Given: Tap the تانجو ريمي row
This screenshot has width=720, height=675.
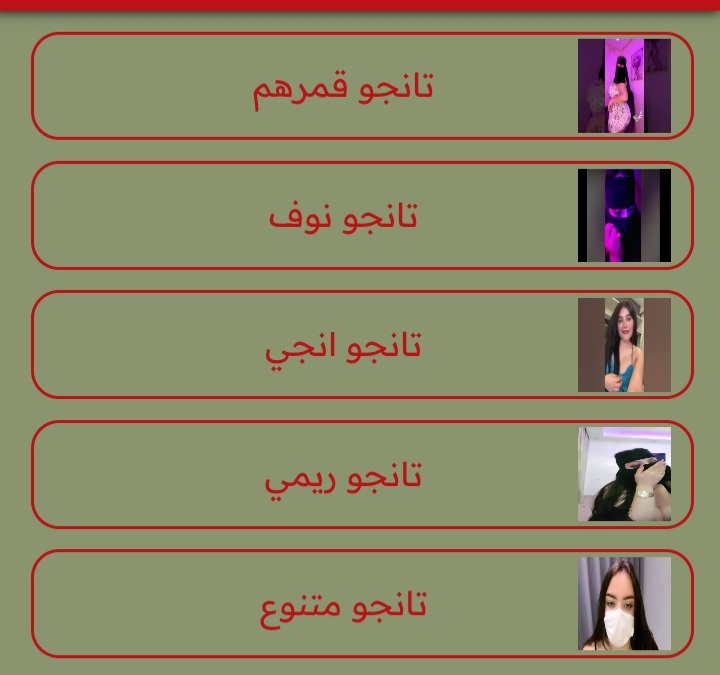Looking at the screenshot, I should 343,475.
